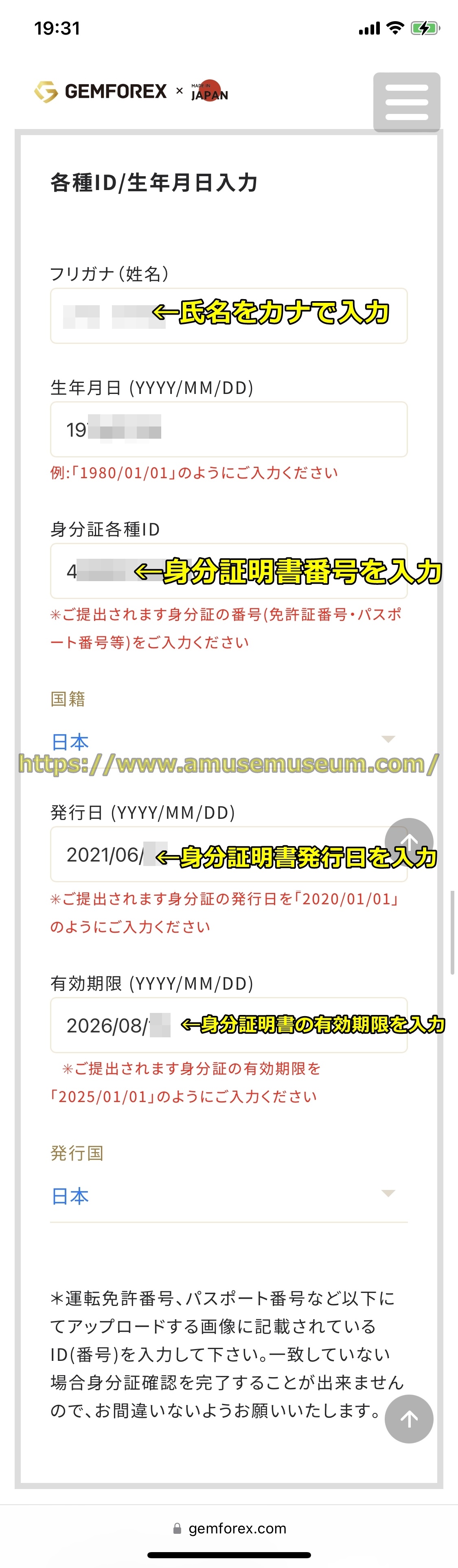
Task: Tap the scroll-to-top arrow beside the closing note
Action: click(409, 1419)
